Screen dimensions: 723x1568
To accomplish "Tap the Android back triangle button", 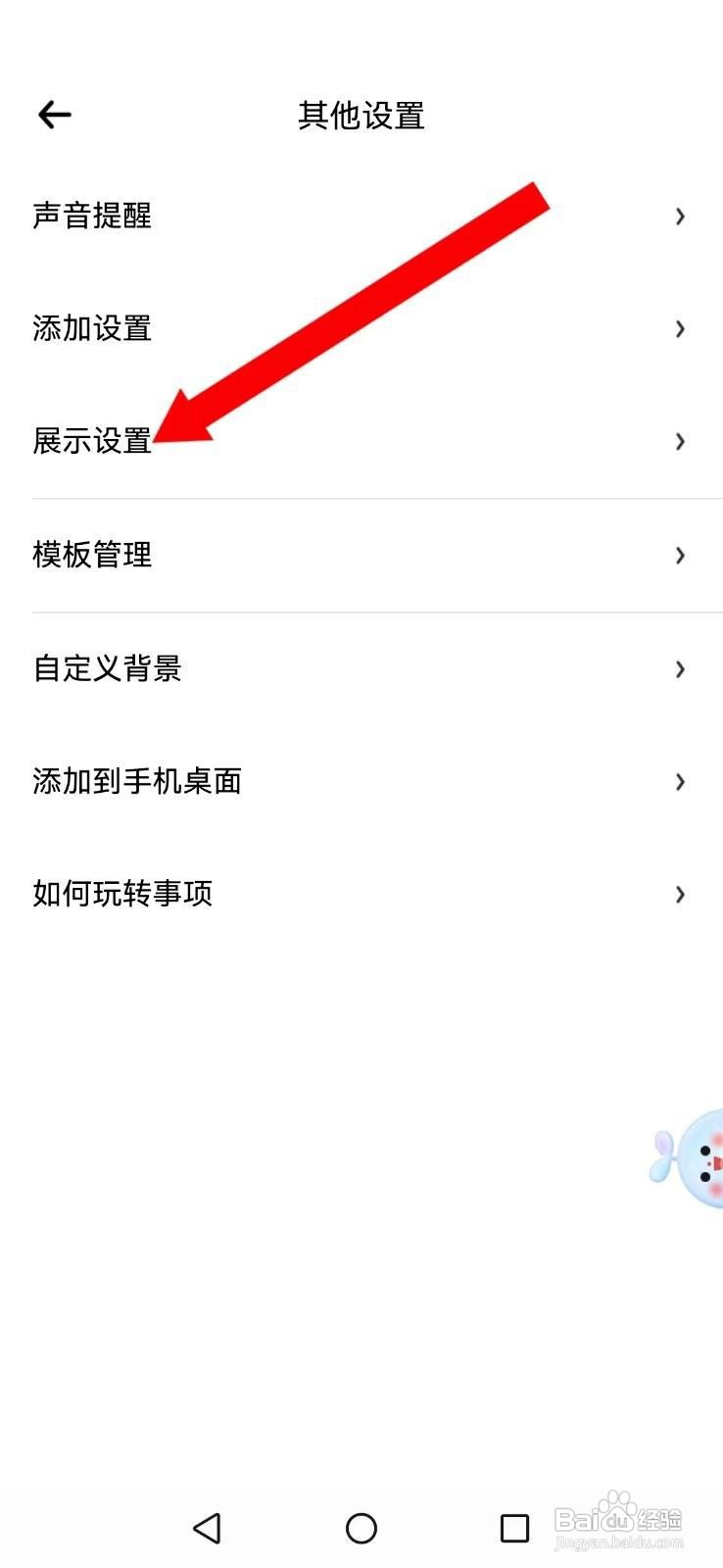I will [207, 1527].
